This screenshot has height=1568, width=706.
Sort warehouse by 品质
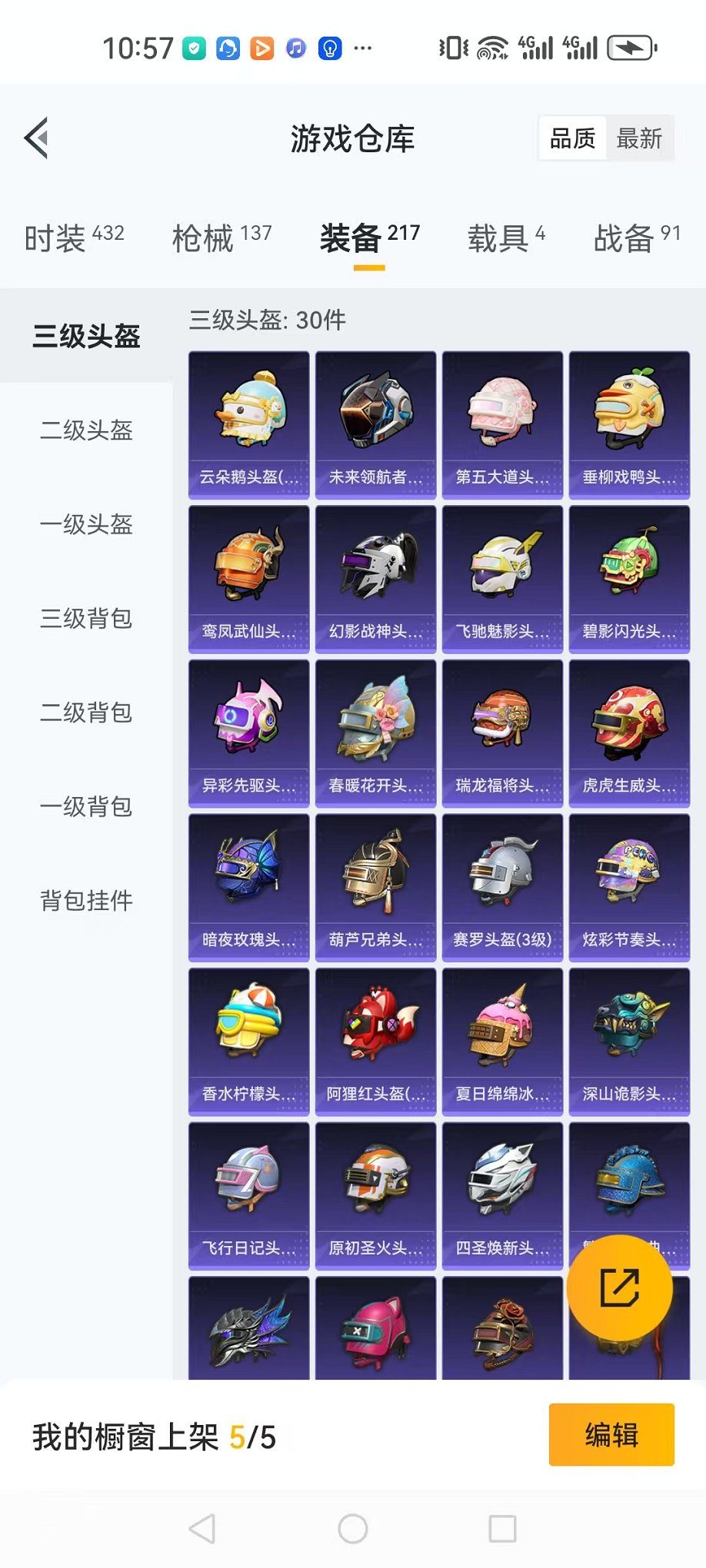573,138
